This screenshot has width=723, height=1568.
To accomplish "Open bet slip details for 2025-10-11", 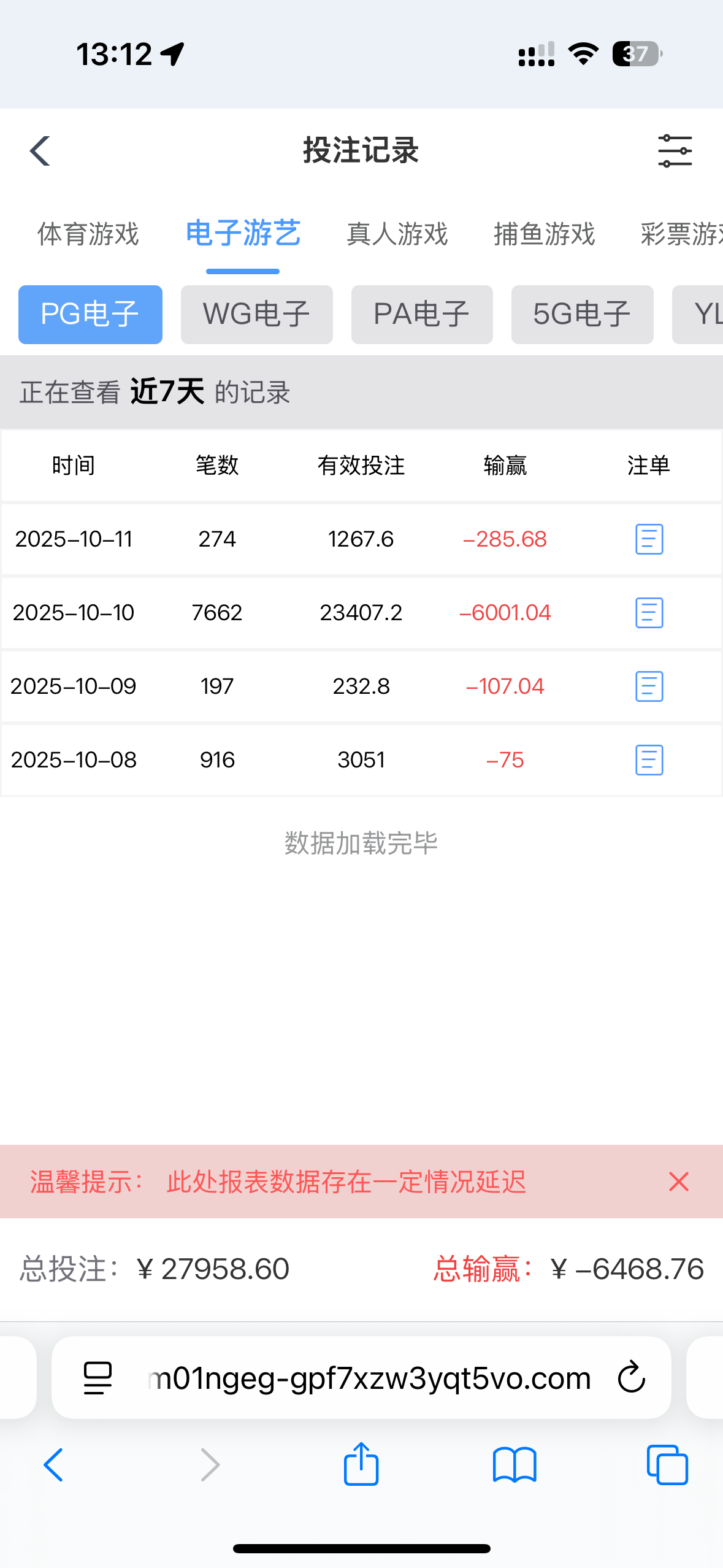I will 649,539.
